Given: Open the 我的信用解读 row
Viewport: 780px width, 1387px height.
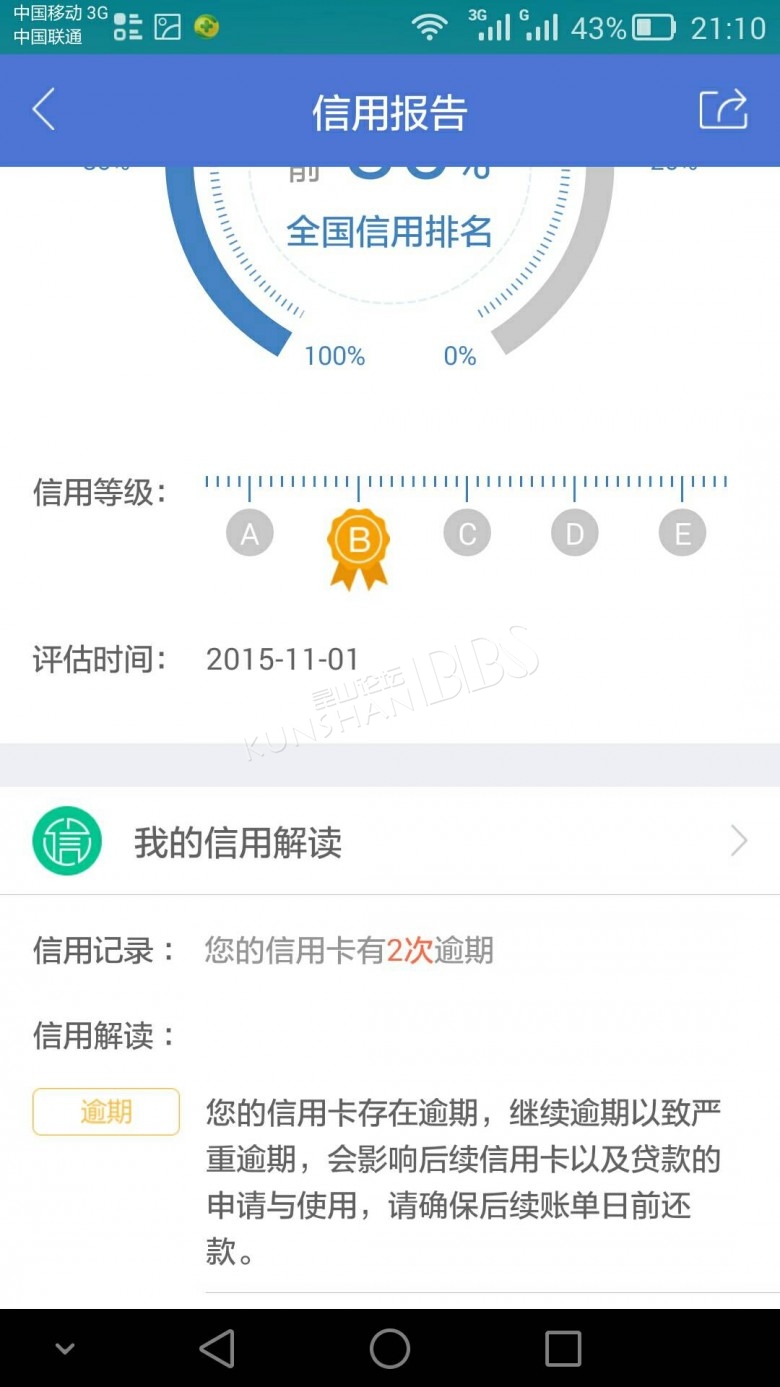Looking at the screenshot, I should [390, 841].
